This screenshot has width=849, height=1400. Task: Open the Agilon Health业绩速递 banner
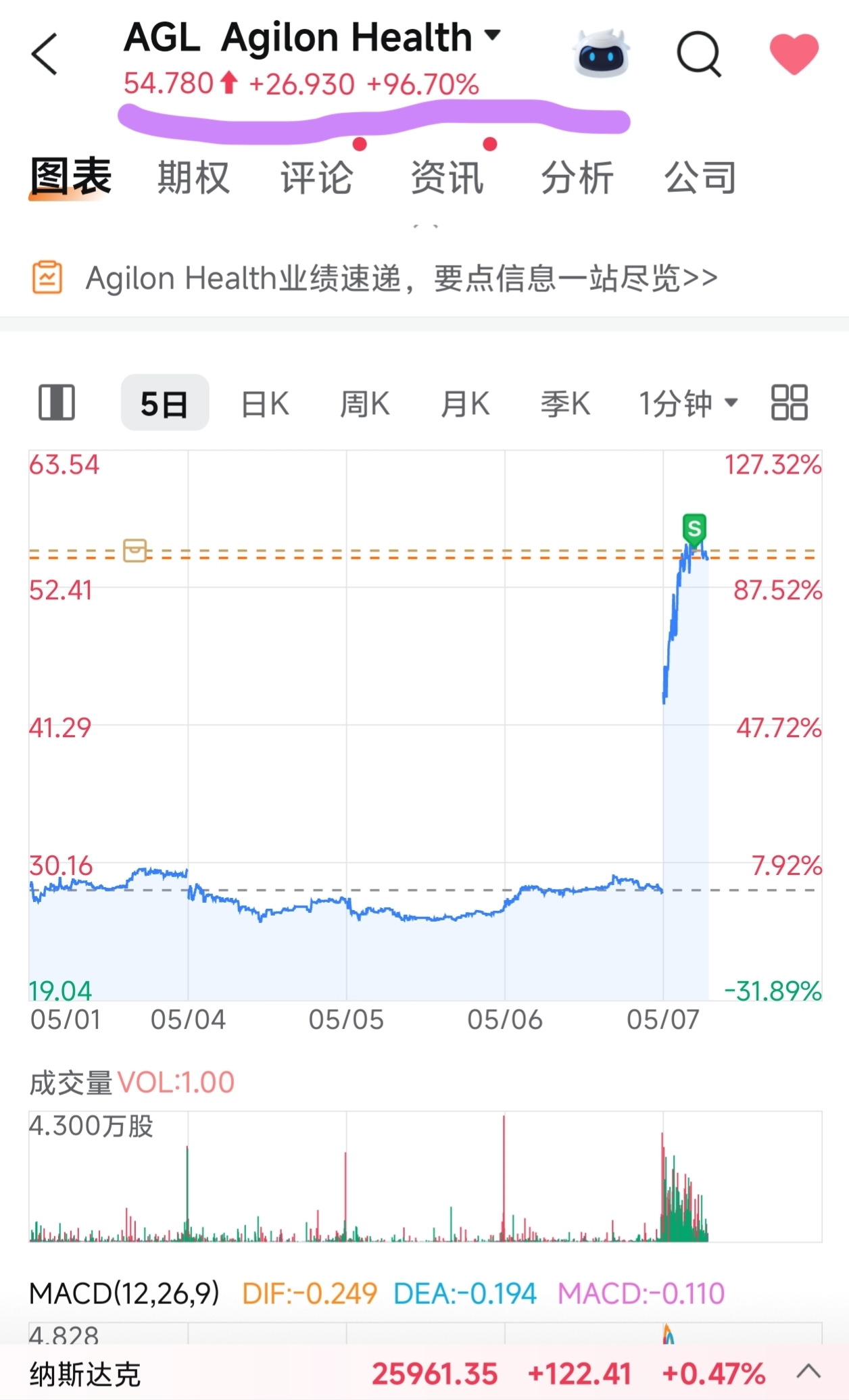point(402,278)
